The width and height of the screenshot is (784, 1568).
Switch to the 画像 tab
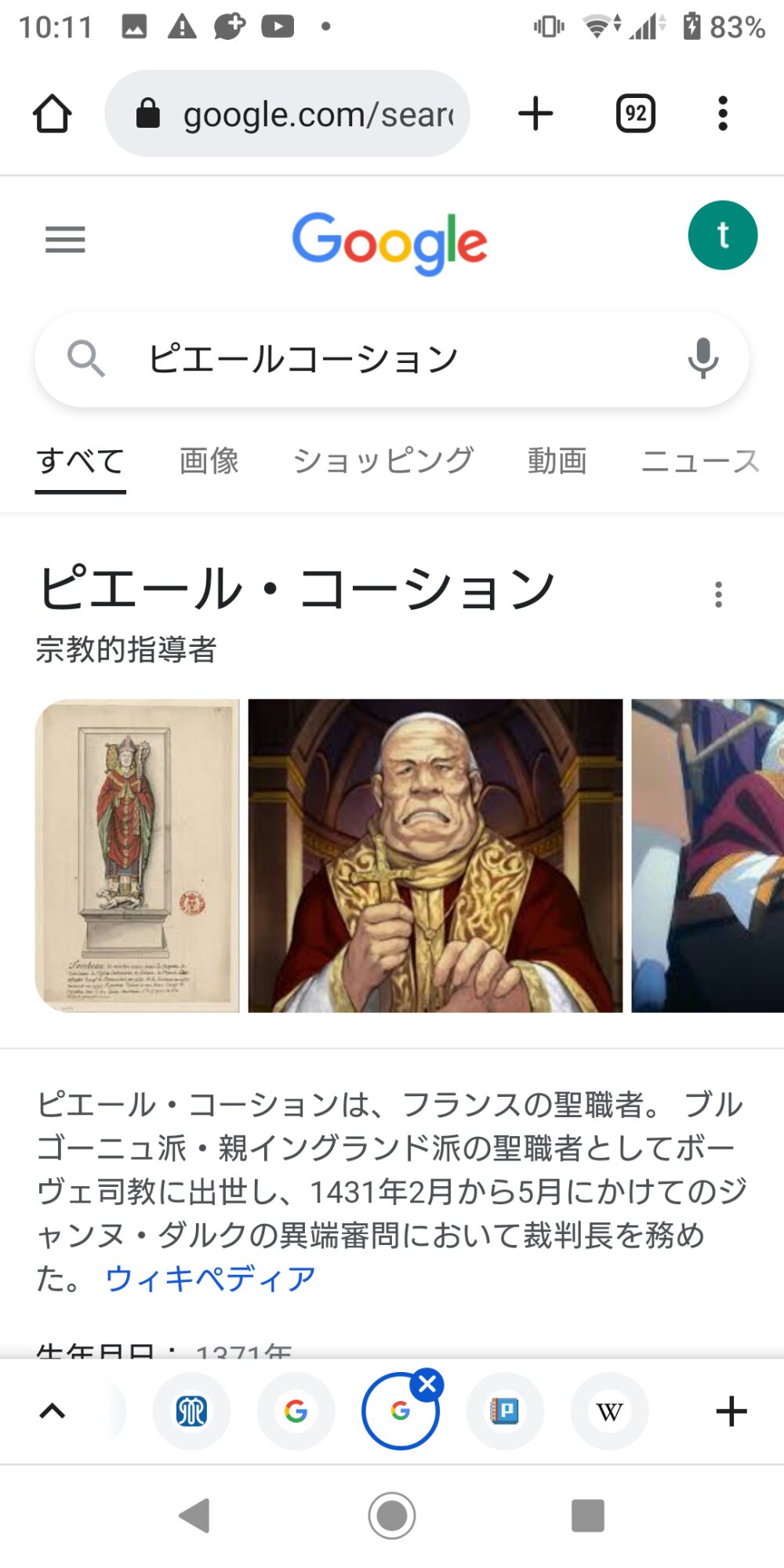209,461
